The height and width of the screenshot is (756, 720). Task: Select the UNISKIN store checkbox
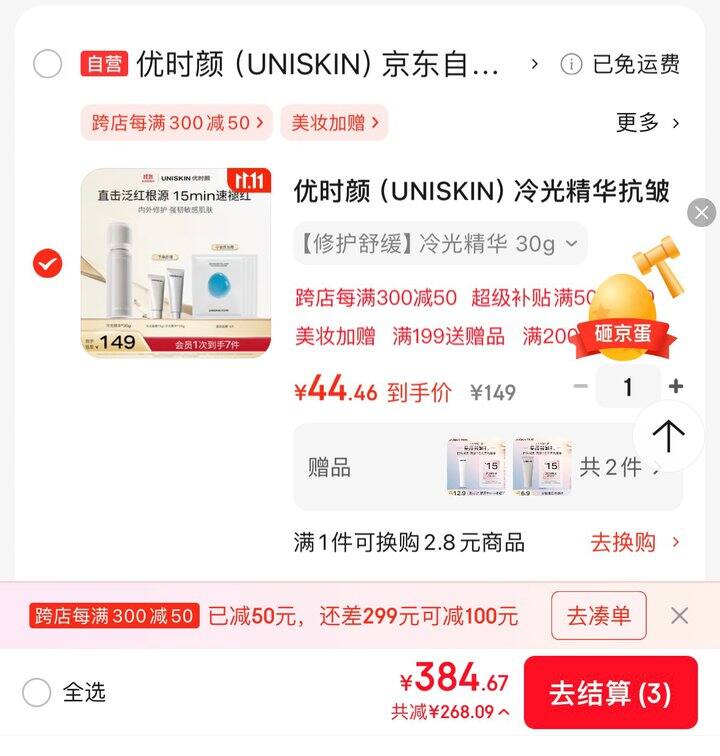(47, 64)
